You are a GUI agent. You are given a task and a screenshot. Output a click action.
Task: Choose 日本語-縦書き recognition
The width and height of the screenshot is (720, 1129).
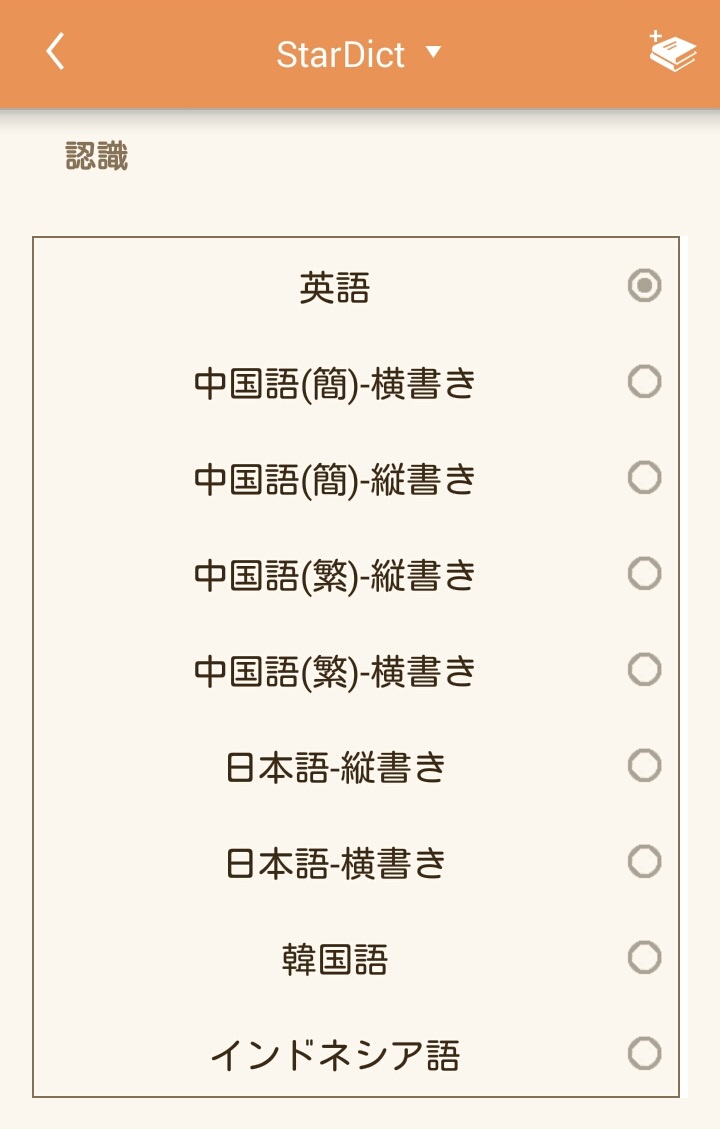pyautogui.click(x=644, y=766)
